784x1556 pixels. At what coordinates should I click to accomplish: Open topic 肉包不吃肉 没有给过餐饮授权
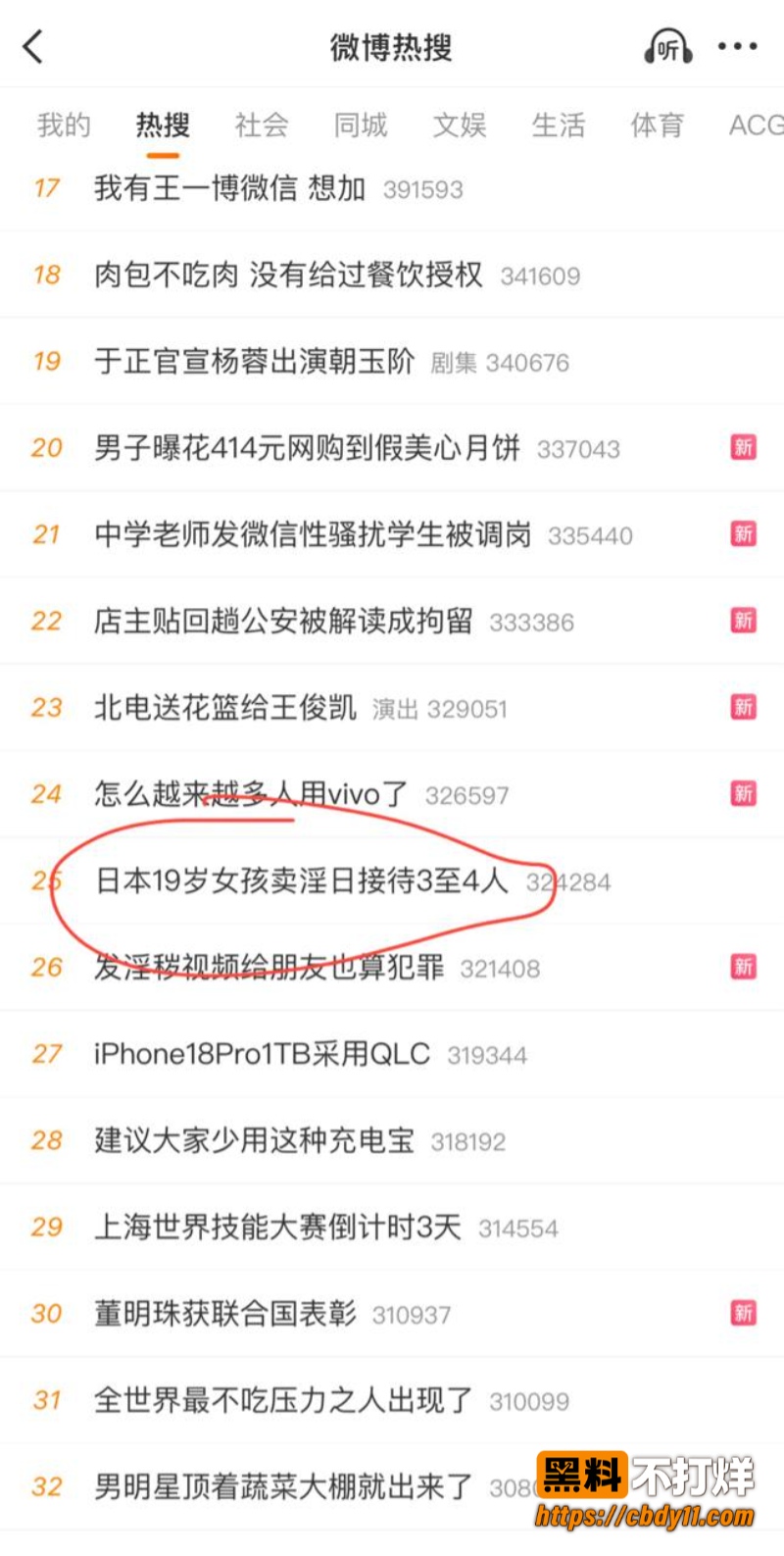[392, 275]
